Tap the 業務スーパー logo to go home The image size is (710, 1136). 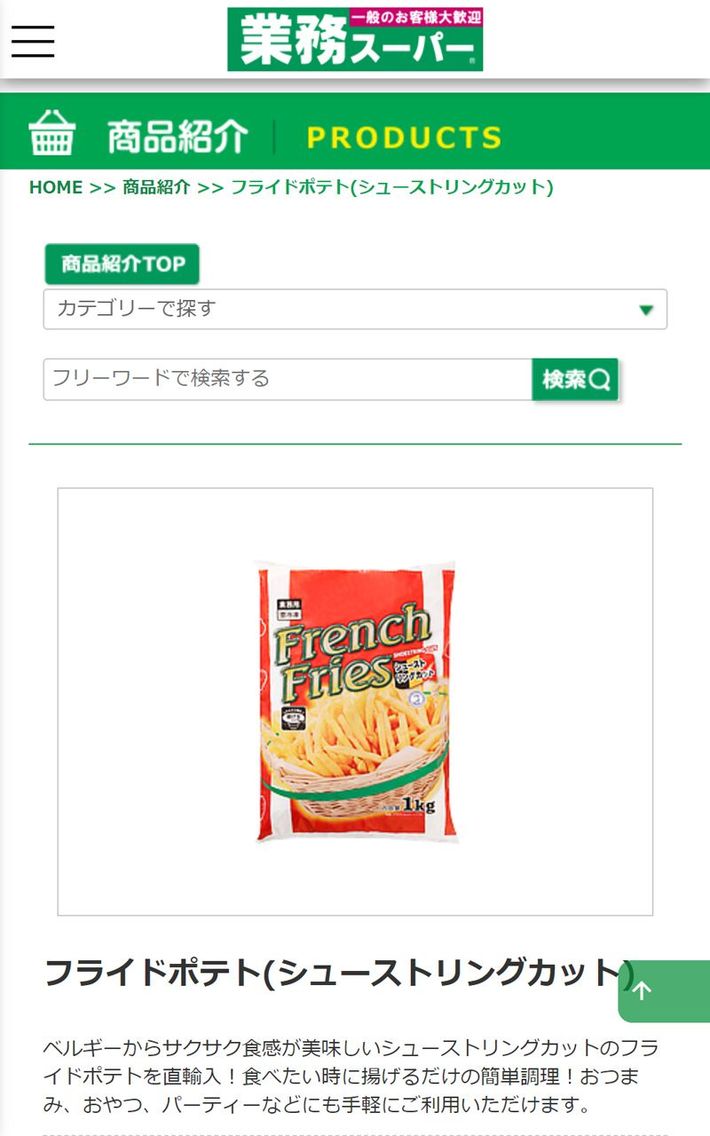pos(355,40)
